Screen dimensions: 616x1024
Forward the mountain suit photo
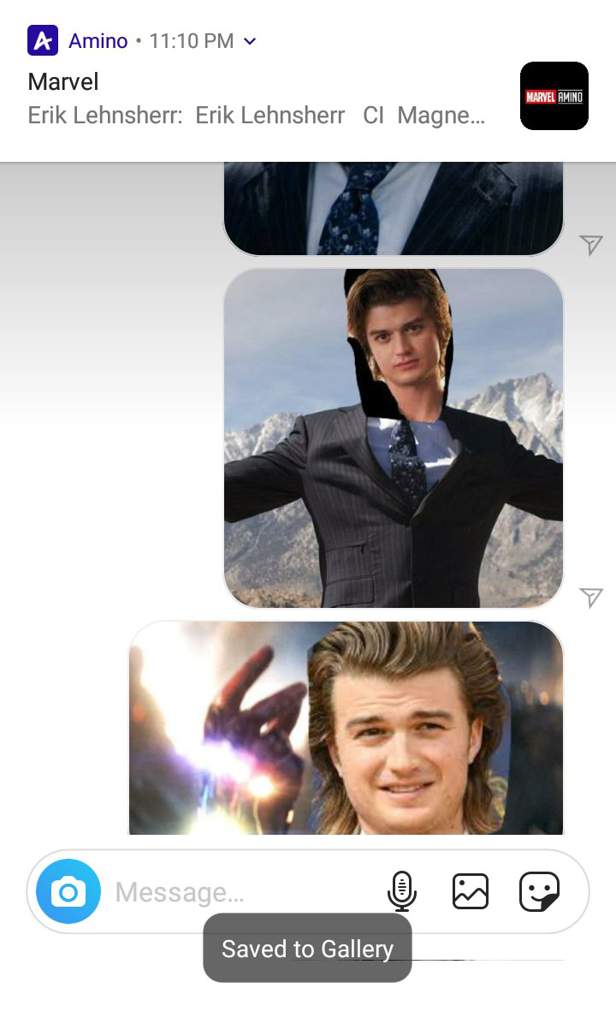[591, 597]
